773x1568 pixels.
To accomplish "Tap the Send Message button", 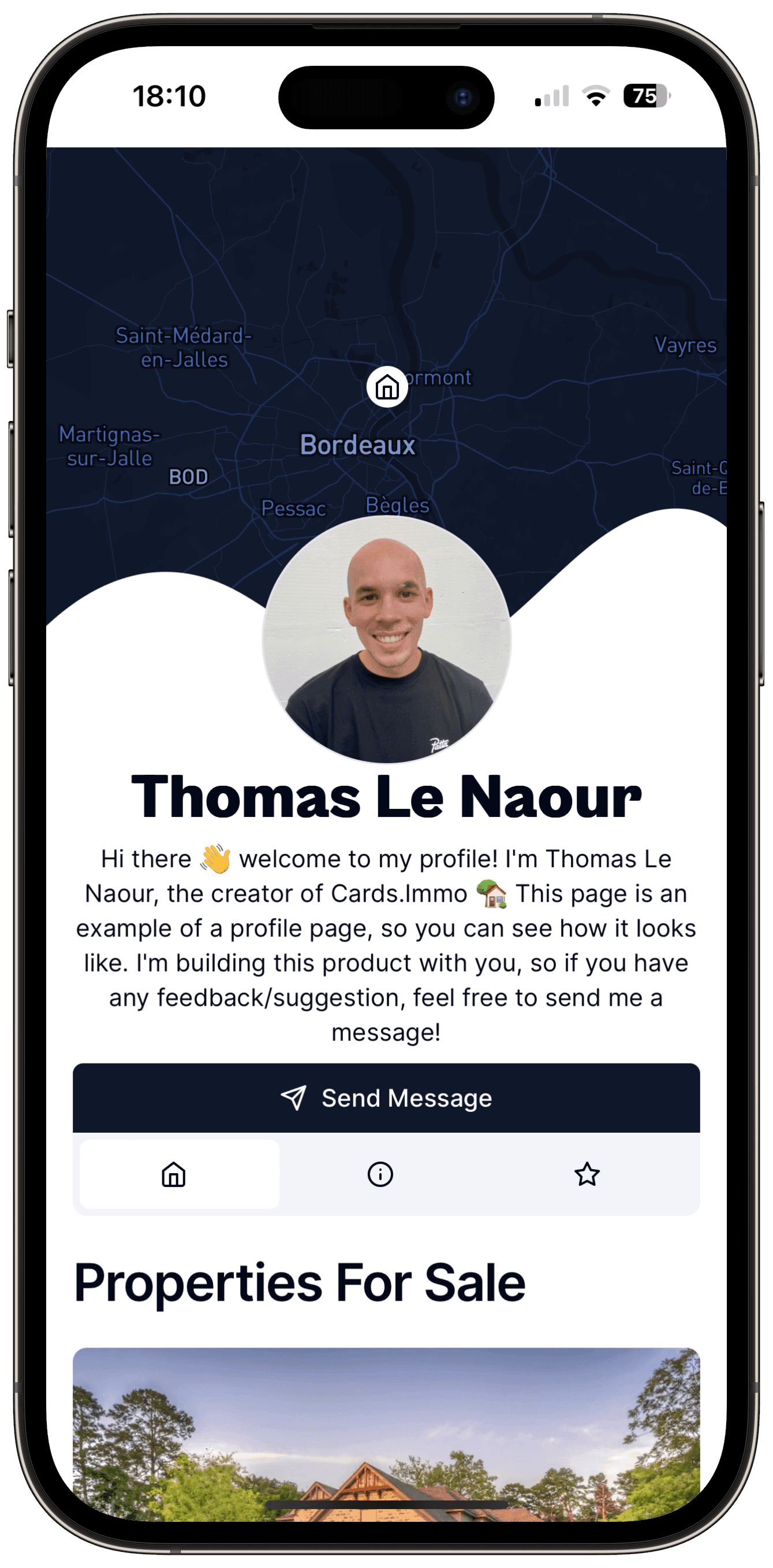I will [x=386, y=1098].
